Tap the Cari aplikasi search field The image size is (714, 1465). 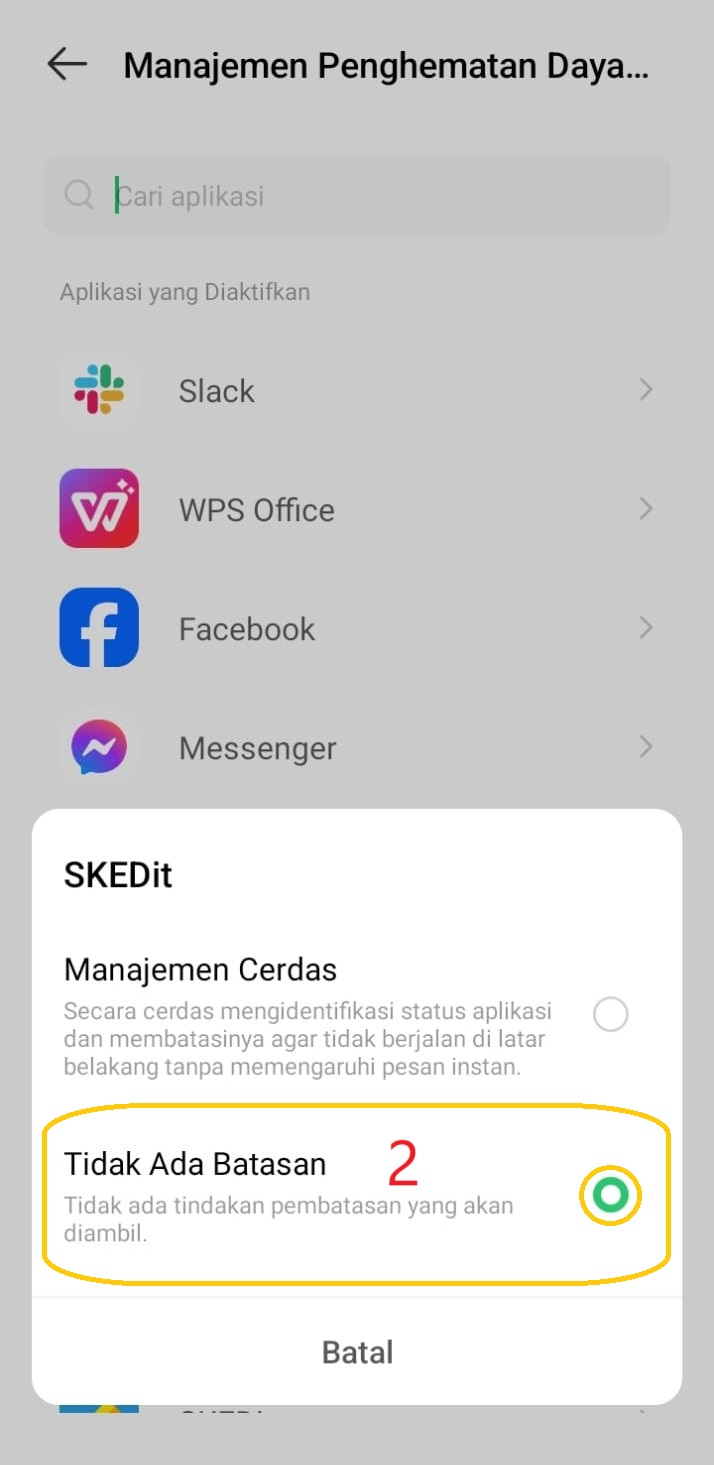tap(356, 195)
